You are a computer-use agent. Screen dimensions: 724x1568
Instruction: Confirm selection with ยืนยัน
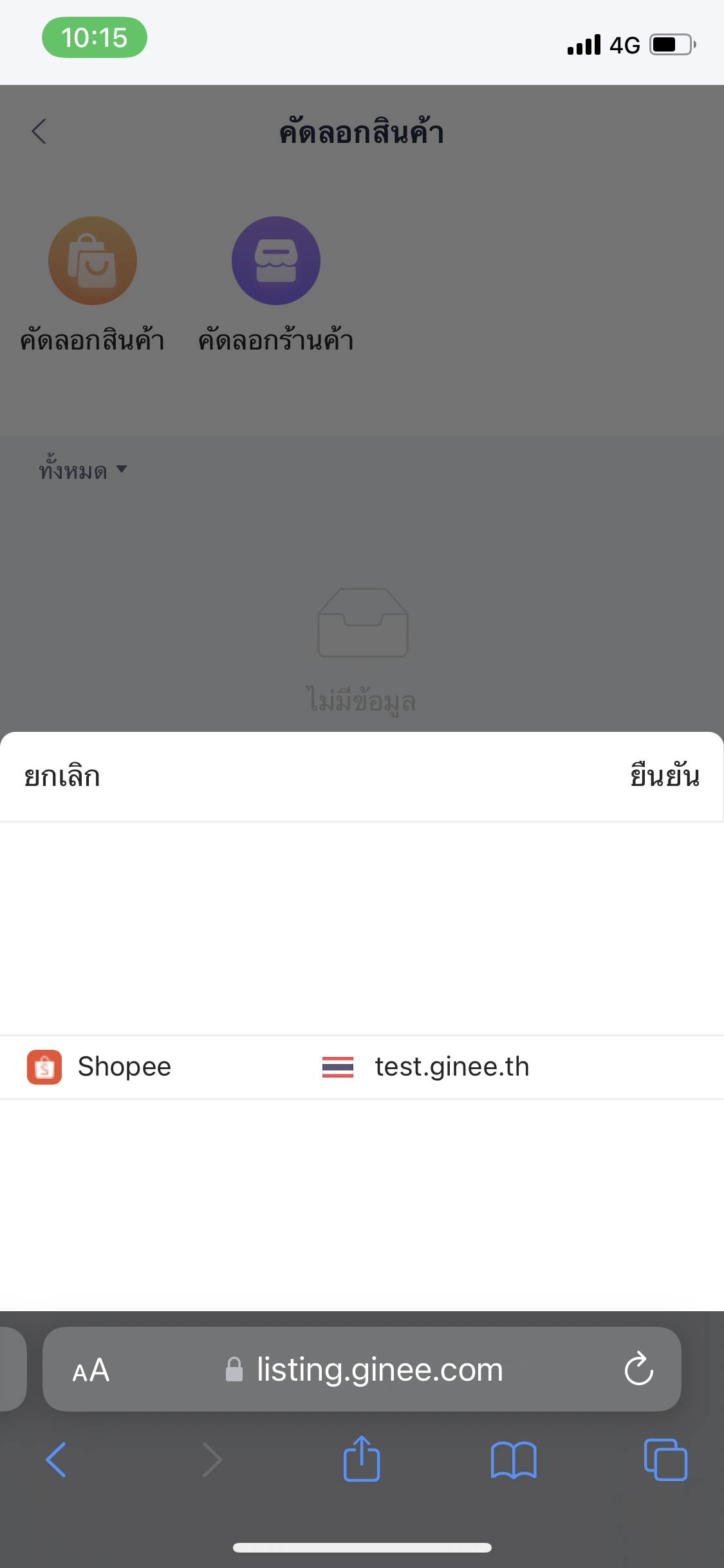pos(664,776)
